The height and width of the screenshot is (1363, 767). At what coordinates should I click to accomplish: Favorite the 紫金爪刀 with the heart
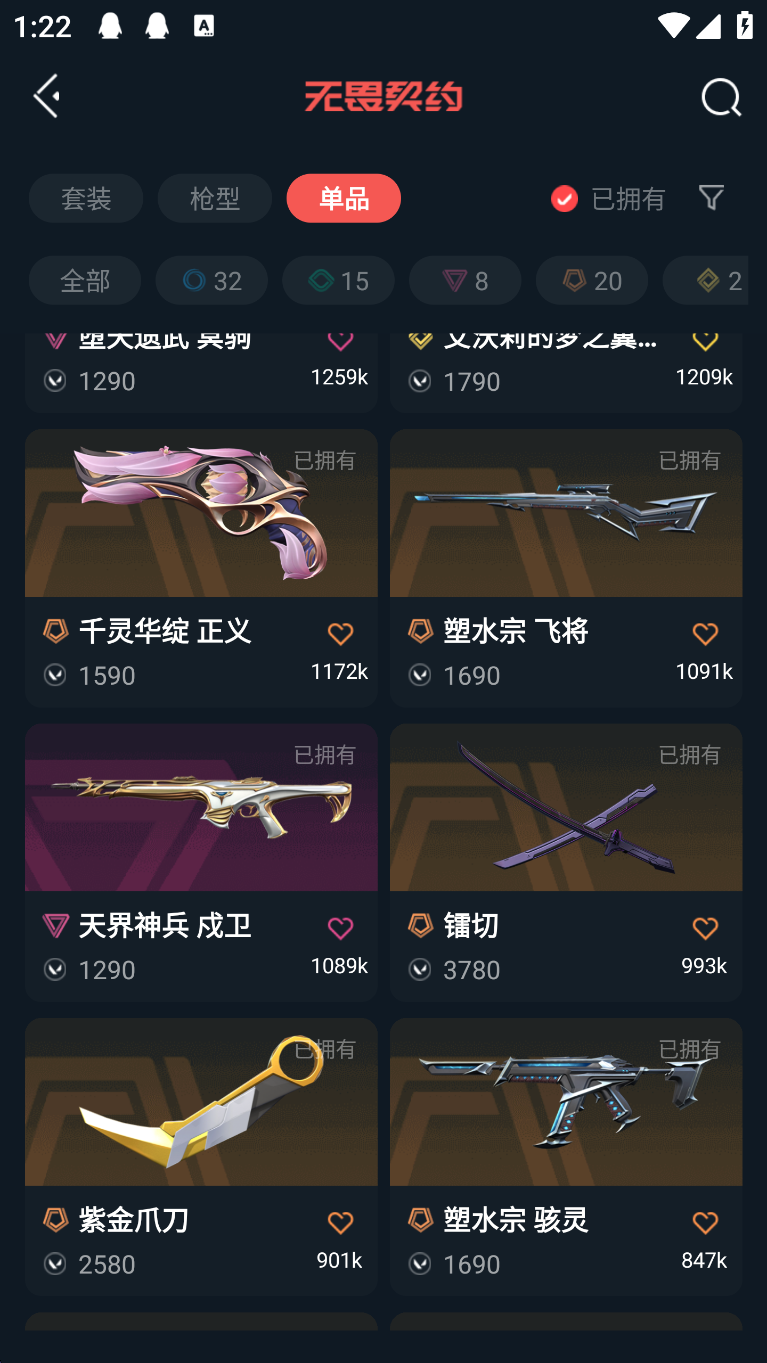(340, 1222)
